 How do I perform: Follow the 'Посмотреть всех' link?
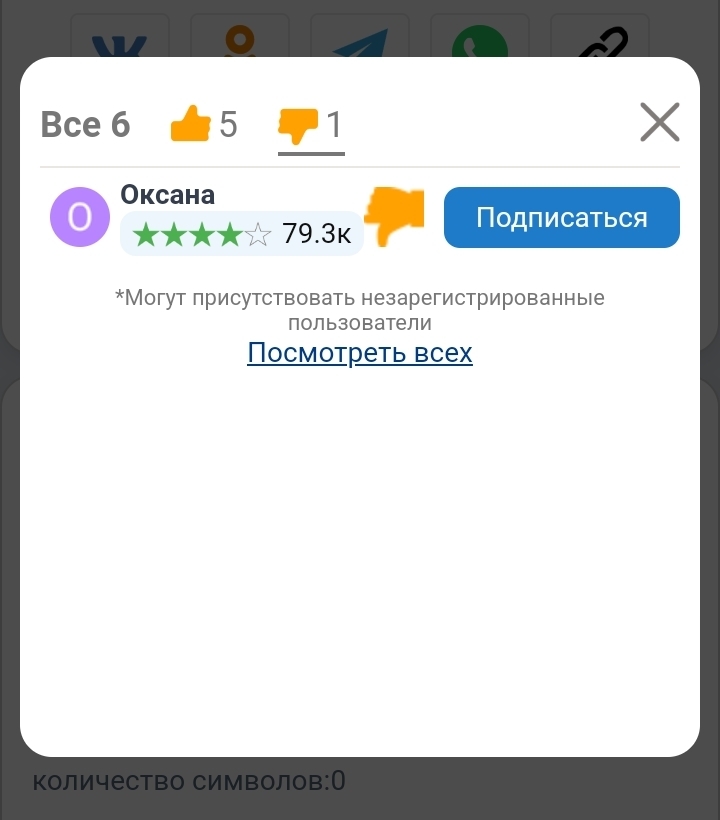[360, 353]
